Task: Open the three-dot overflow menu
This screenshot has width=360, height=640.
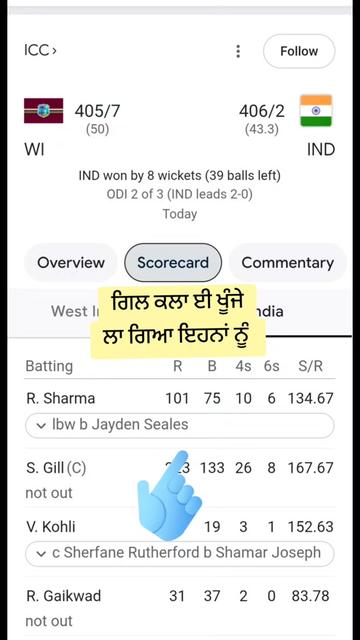Action: (238, 51)
